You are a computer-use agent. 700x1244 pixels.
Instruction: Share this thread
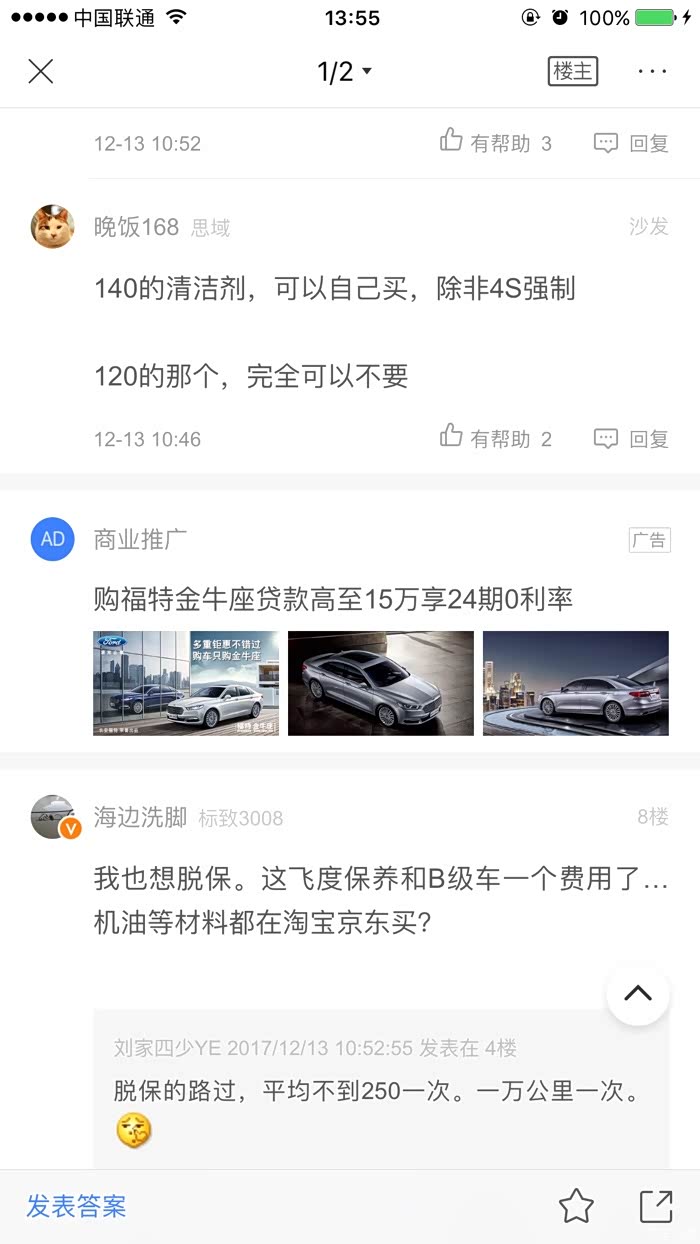click(656, 1207)
